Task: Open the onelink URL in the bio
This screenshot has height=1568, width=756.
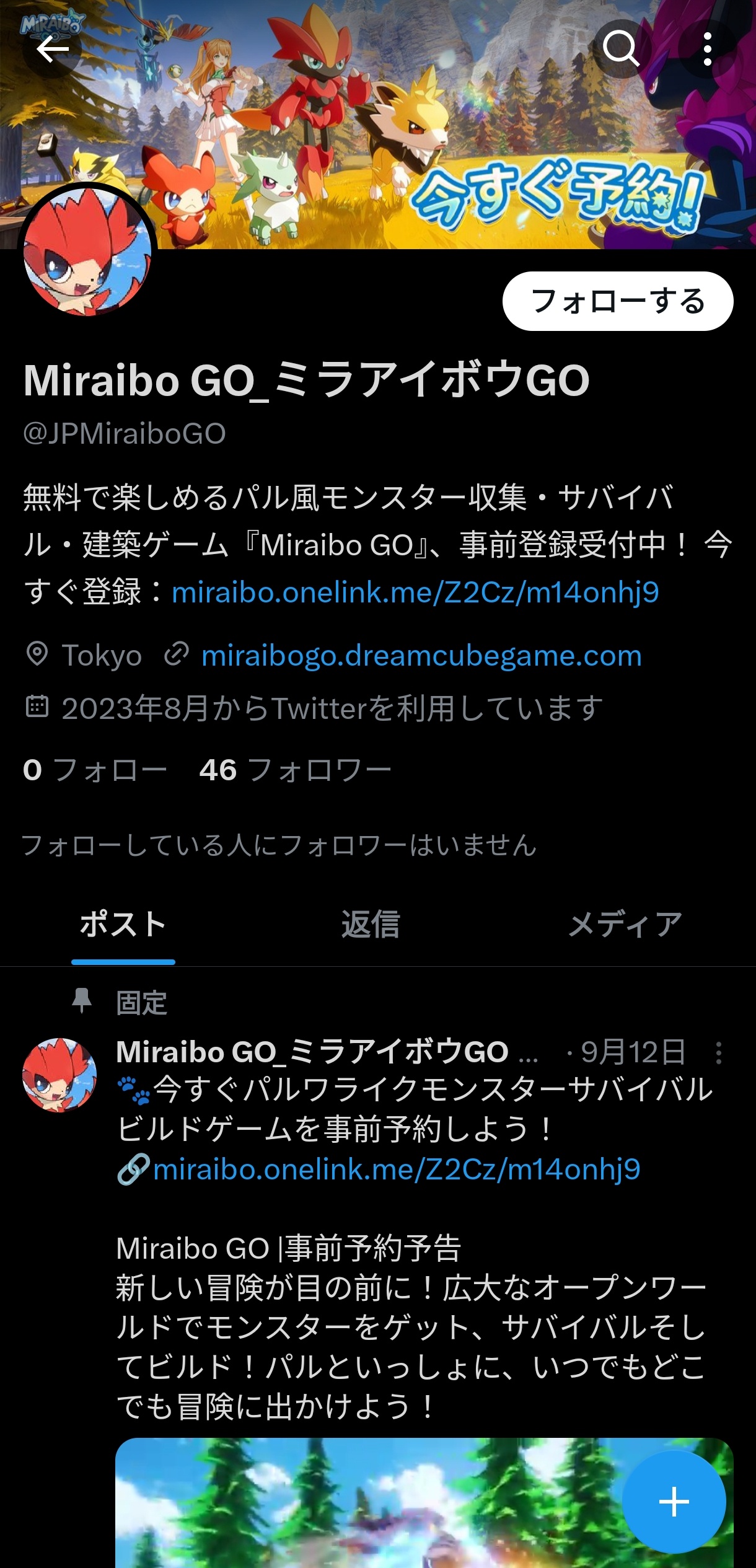Action: [x=415, y=592]
